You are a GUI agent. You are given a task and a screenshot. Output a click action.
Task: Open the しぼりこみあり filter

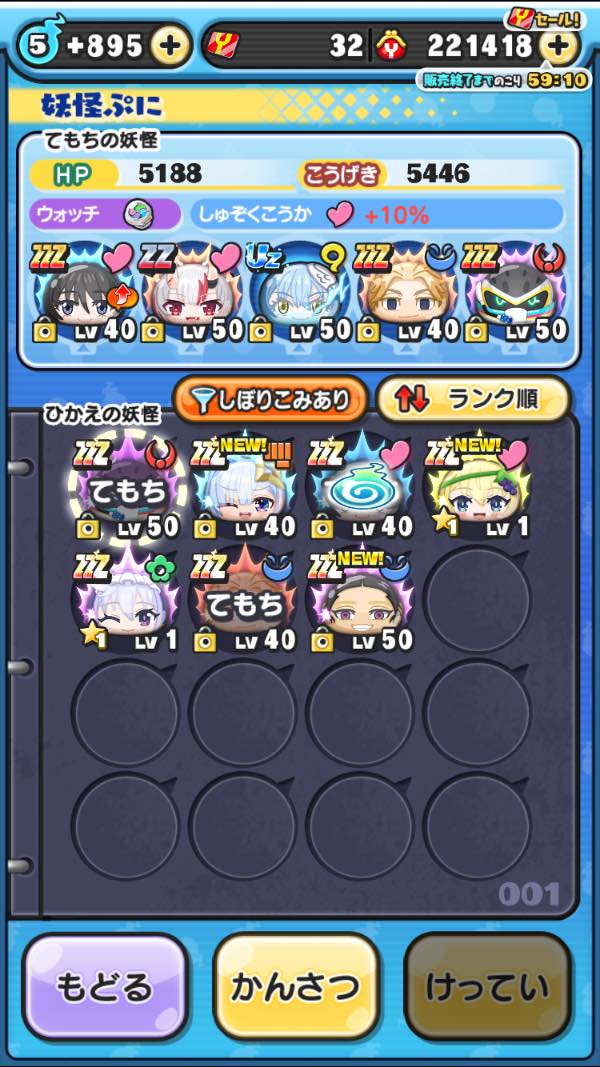point(270,401)
